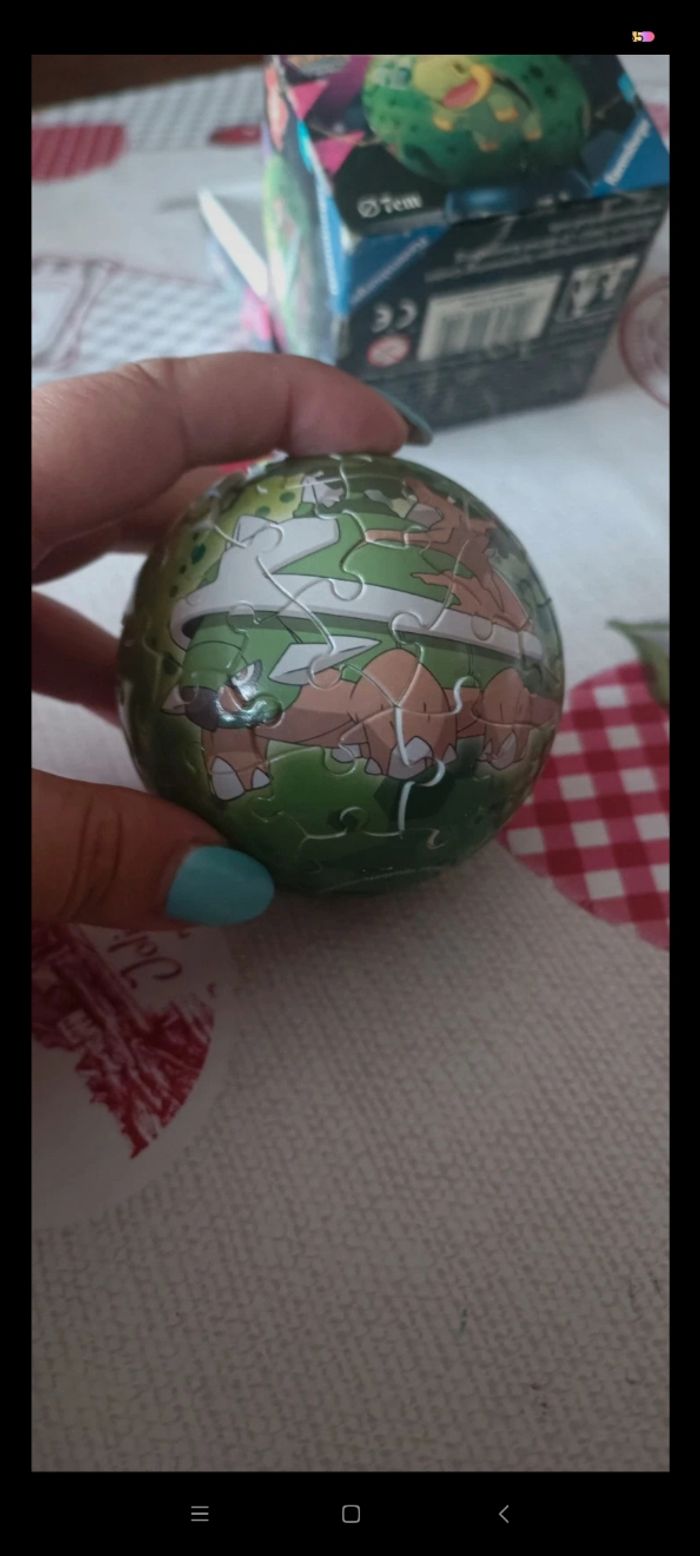Go back using the navigation bar arrow

[x=503, y=1513]
